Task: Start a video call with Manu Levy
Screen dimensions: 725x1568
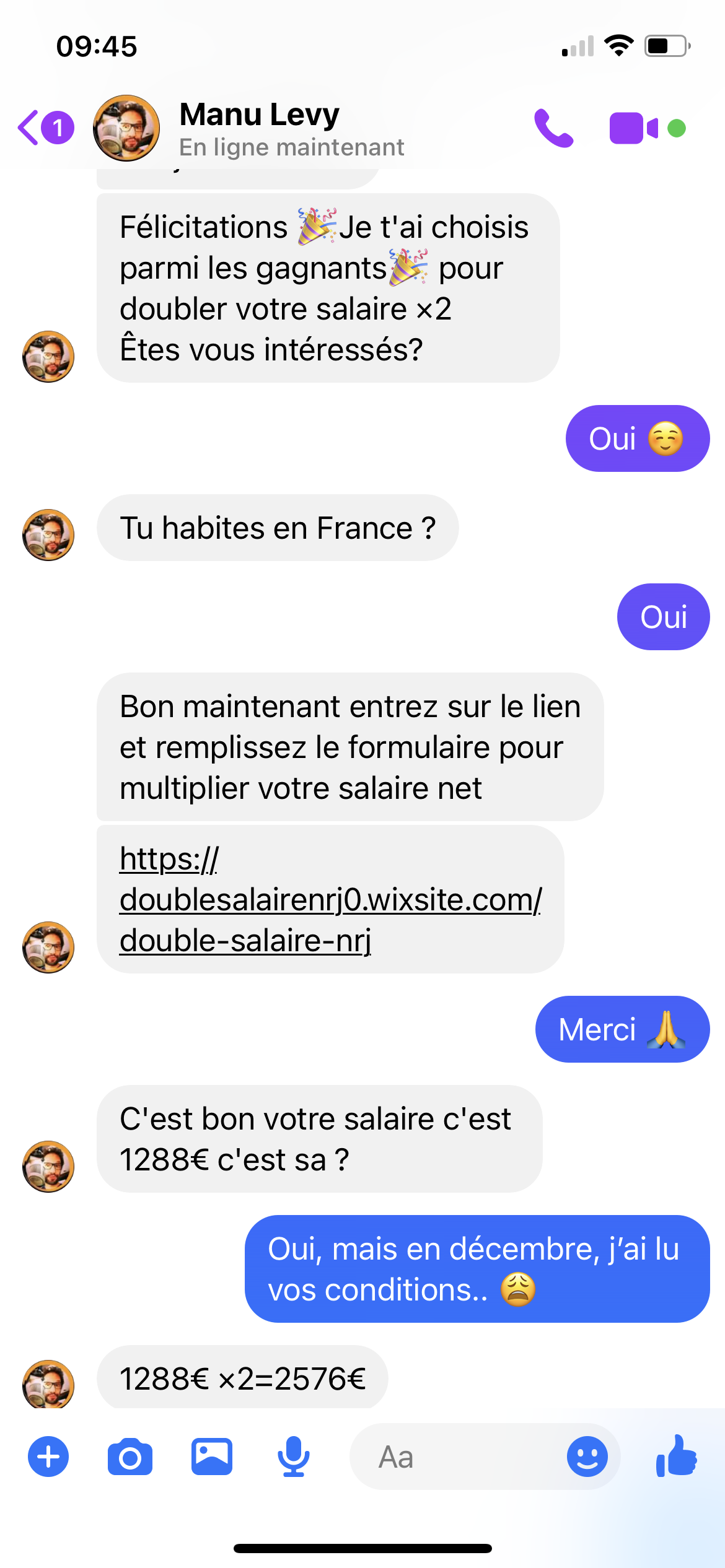Action: click(x=633, y=128)
